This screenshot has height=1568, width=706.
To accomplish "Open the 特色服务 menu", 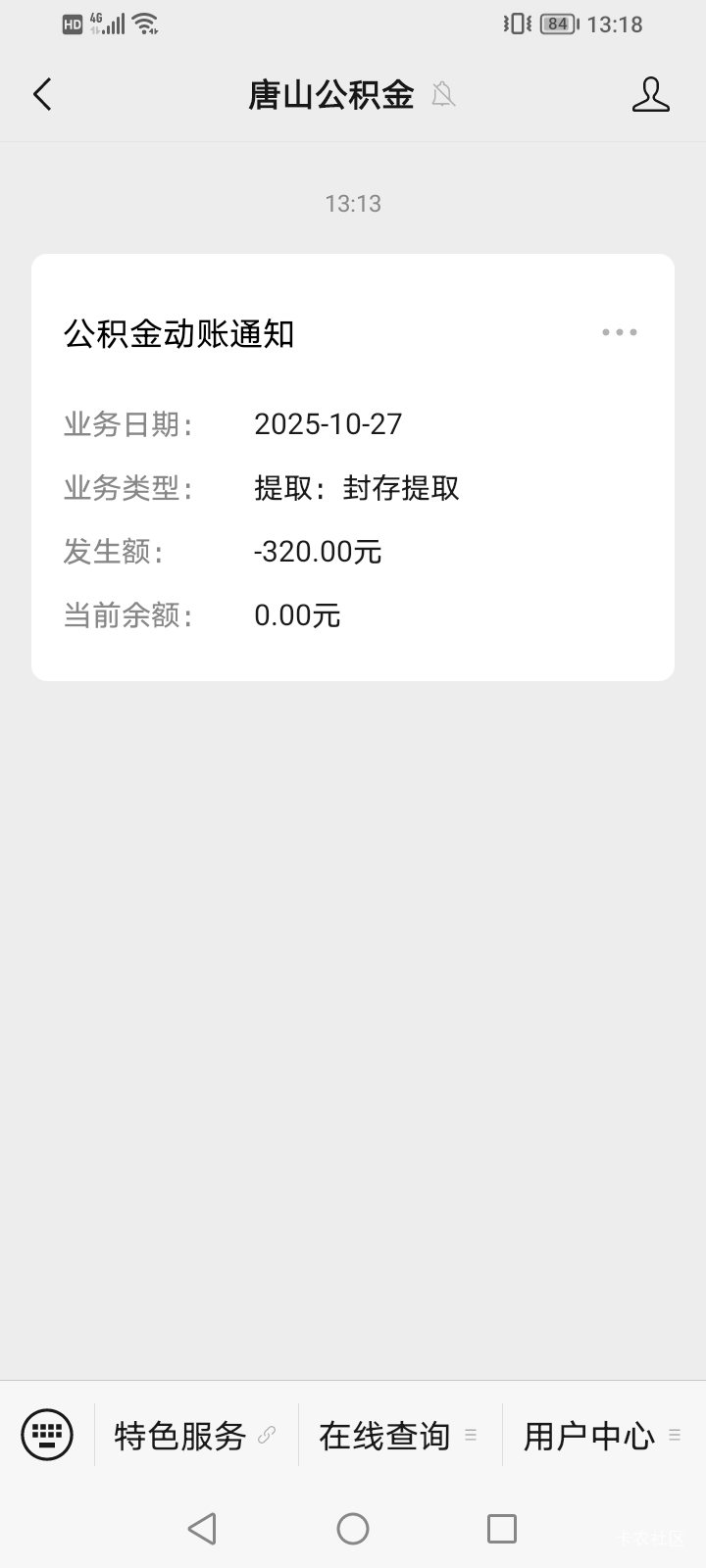I will pos(195,1436).
